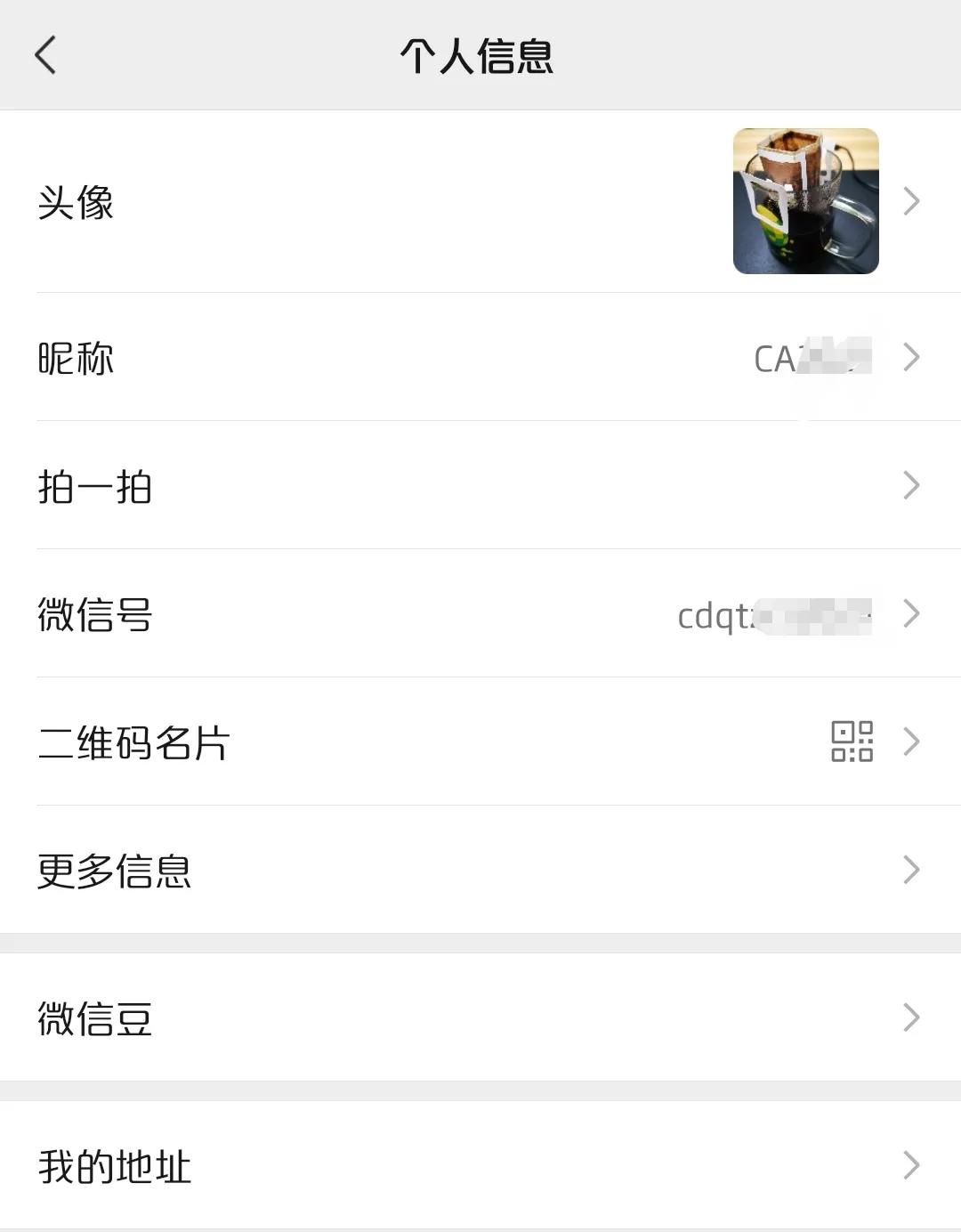Screen dimensions: 961x1232
Task: Expand the chevron on the 拍一拍 row
Action: (909, 486)
